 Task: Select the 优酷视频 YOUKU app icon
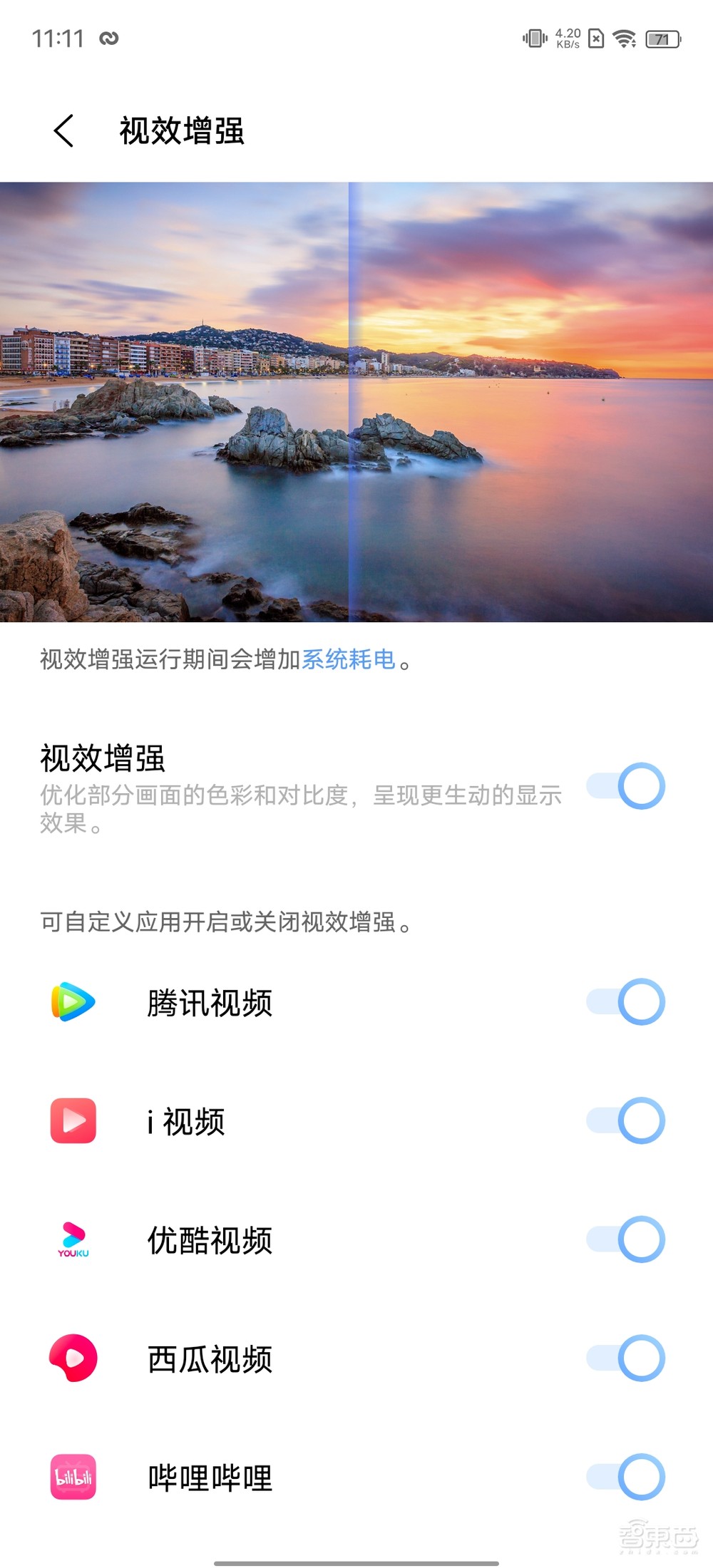point(74,1240)
